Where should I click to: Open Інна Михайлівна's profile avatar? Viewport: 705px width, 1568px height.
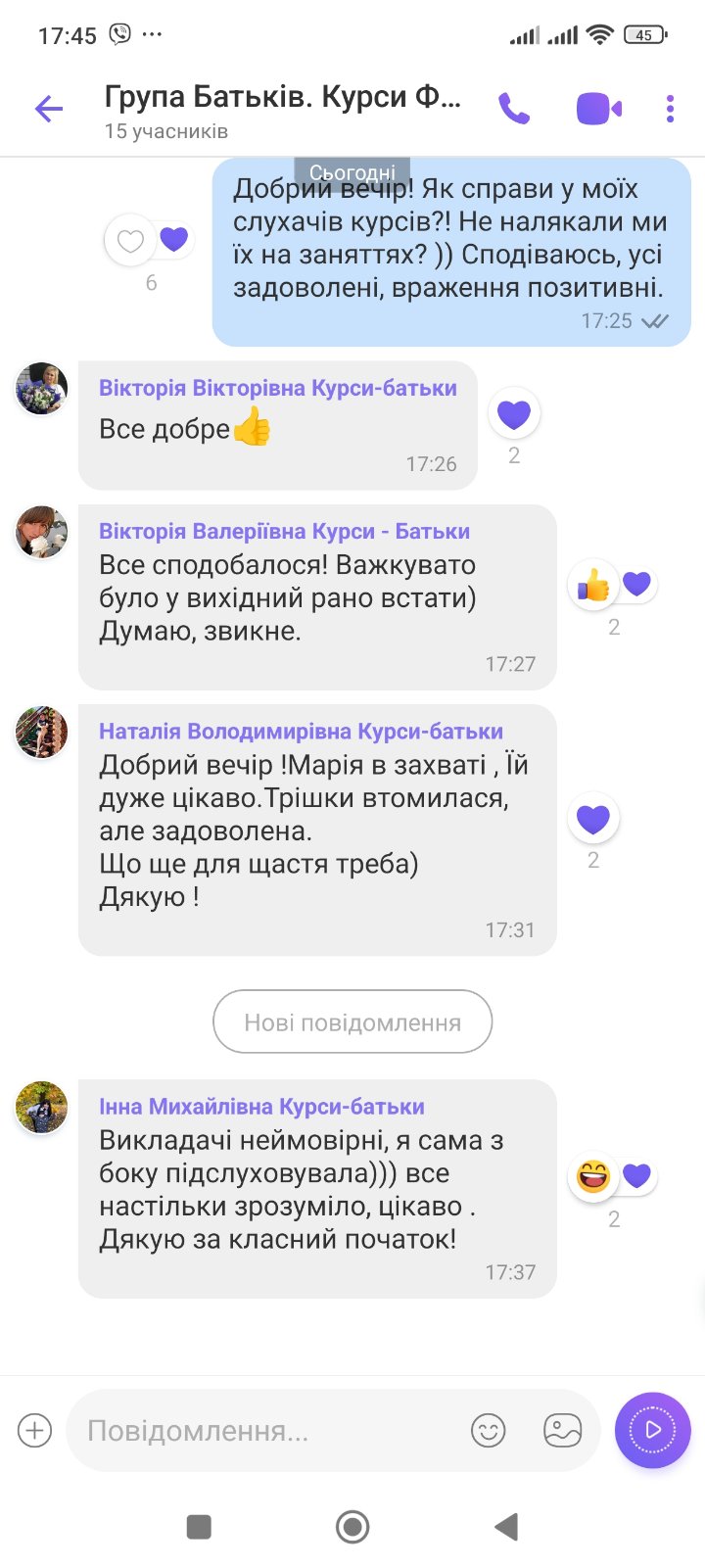click(x=41, y=1107)
